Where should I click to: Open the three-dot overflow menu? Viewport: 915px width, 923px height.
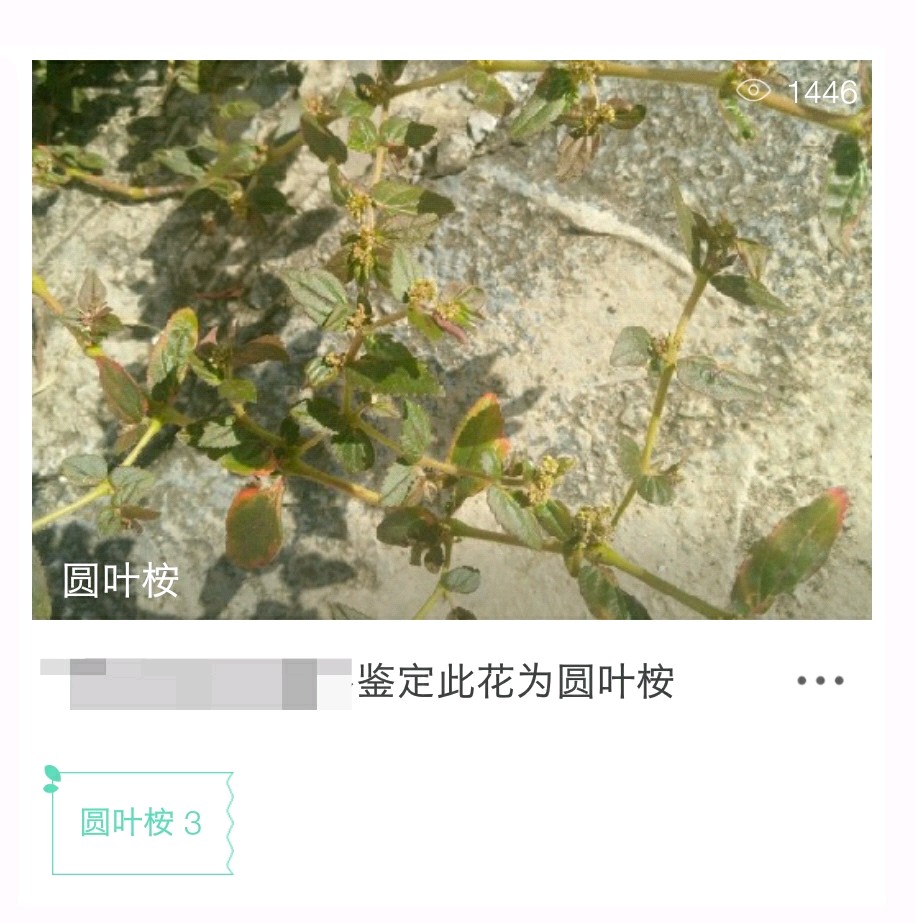[x=820, y=681]
